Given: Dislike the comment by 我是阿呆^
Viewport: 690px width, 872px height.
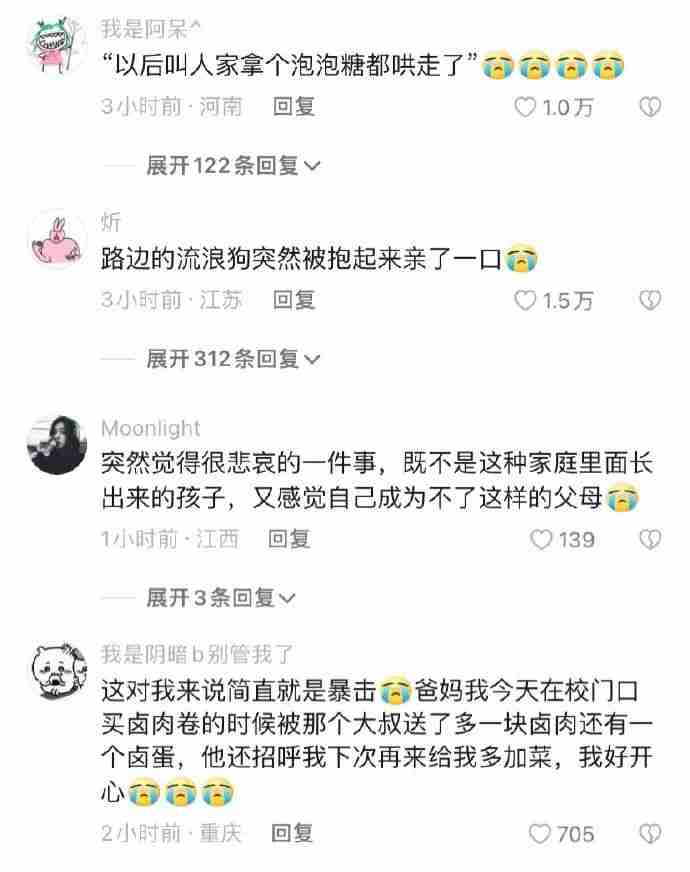Looking at the screenshot, I should (650, 106).
